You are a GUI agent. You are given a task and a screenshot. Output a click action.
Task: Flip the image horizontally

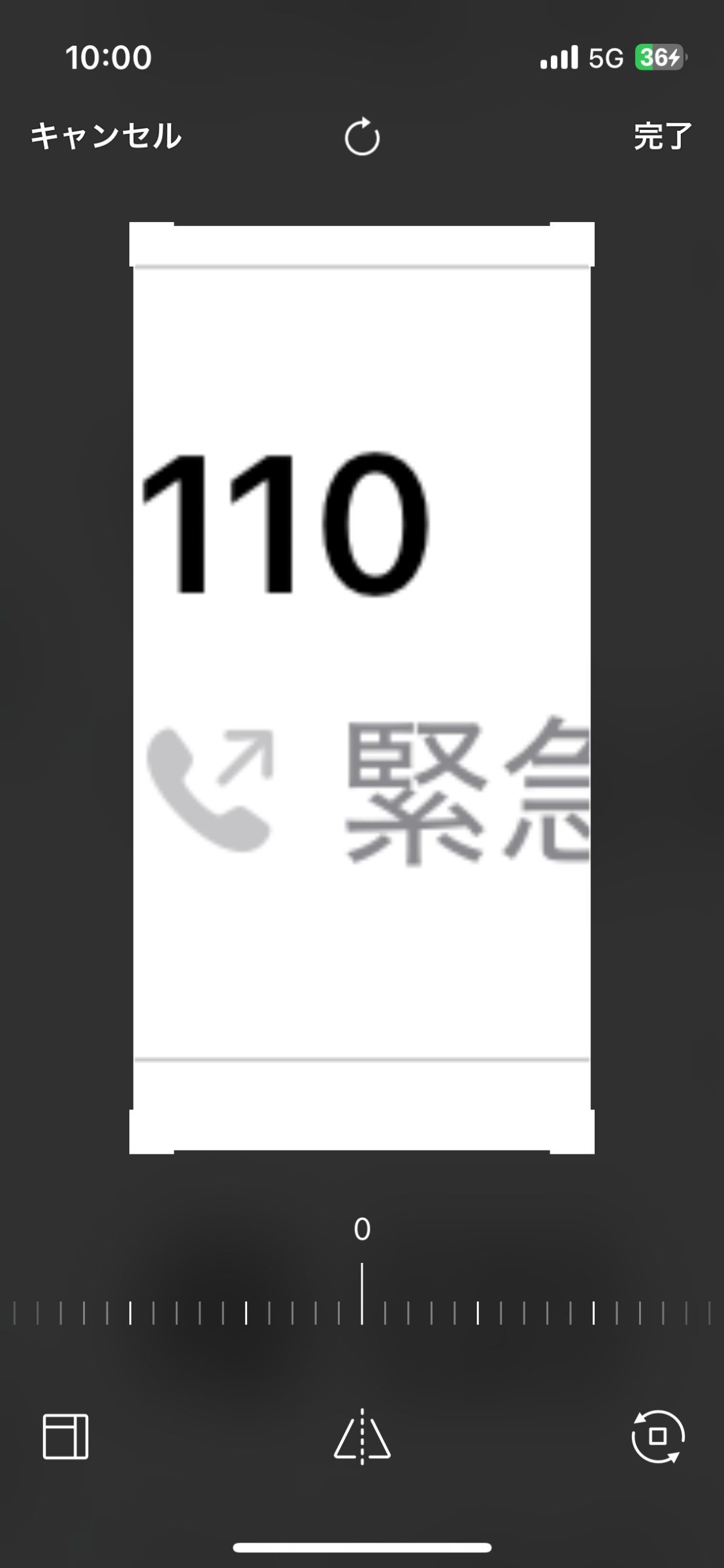click(x=362, y=1436)
